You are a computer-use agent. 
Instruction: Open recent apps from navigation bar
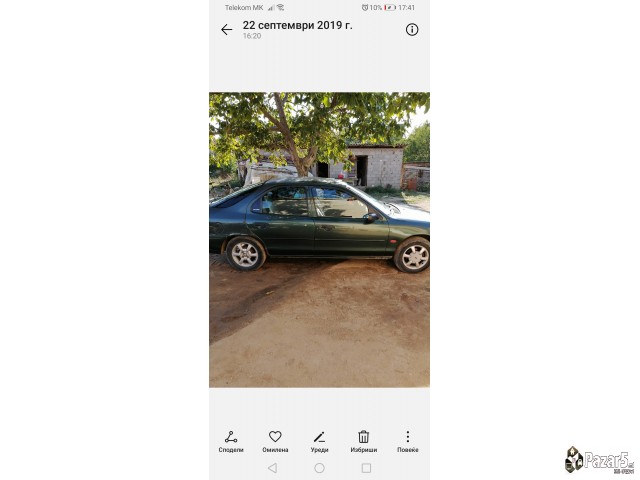pos(366,468)
